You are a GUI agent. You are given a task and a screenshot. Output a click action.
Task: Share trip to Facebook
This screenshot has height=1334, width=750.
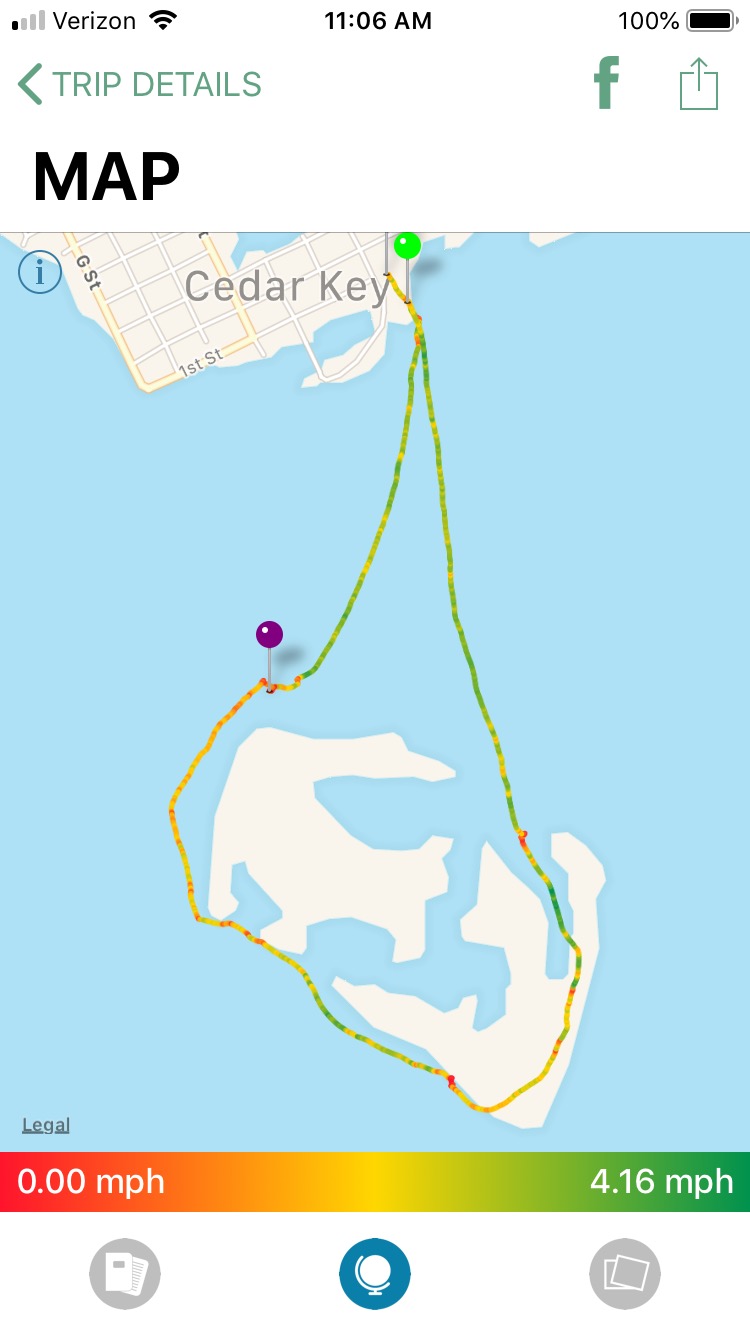606,84
